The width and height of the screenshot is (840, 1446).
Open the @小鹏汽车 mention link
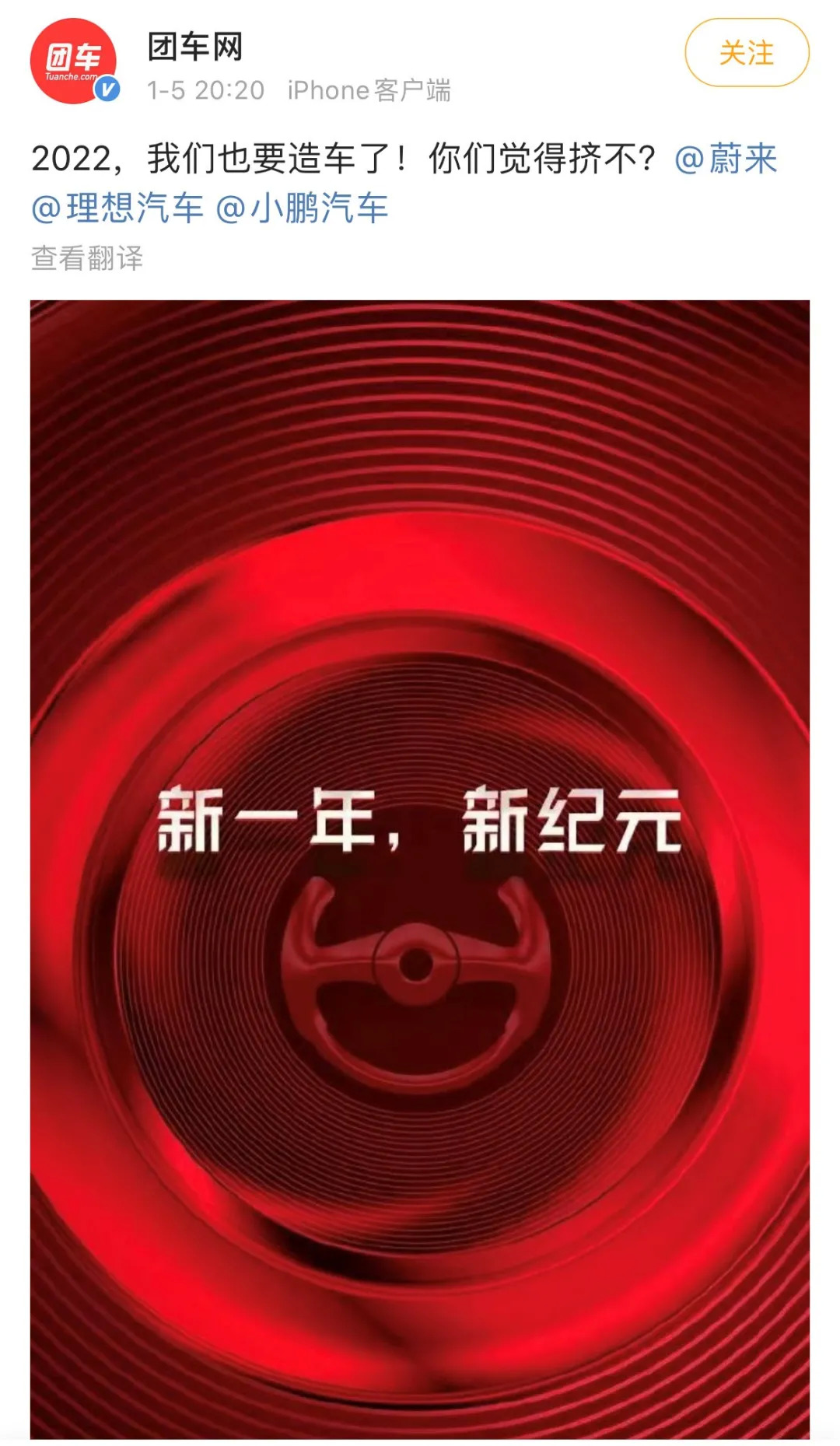[302, 208]
